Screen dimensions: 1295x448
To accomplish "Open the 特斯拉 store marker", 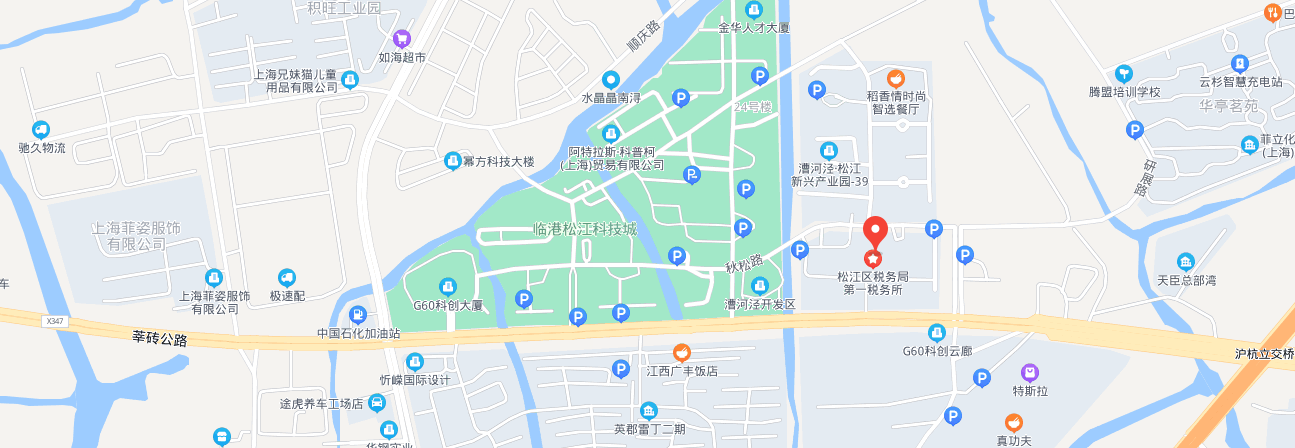I will click(x=1030, y=373).
